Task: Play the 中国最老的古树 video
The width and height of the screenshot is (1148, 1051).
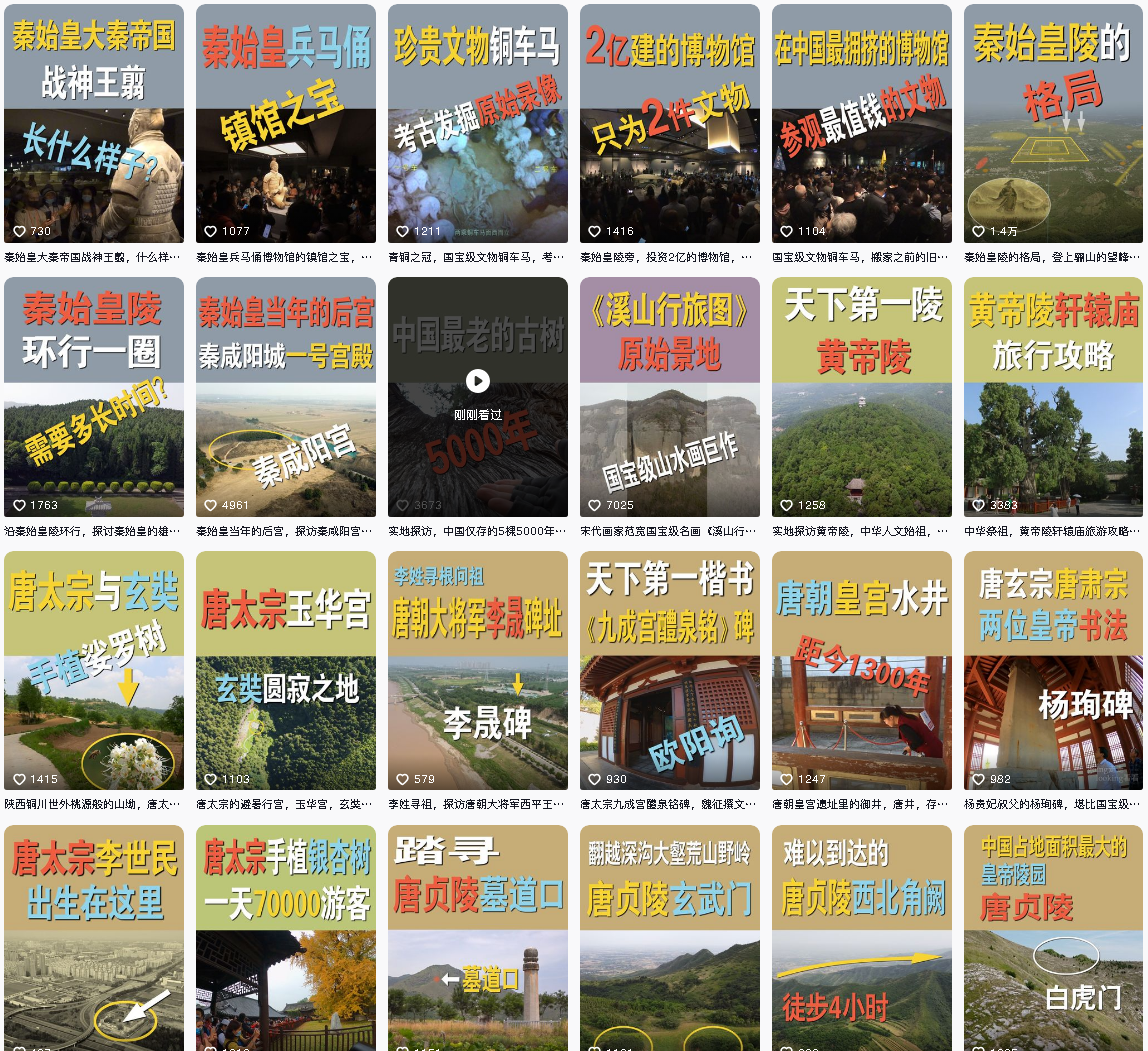Action: click(x=478, y=381)
